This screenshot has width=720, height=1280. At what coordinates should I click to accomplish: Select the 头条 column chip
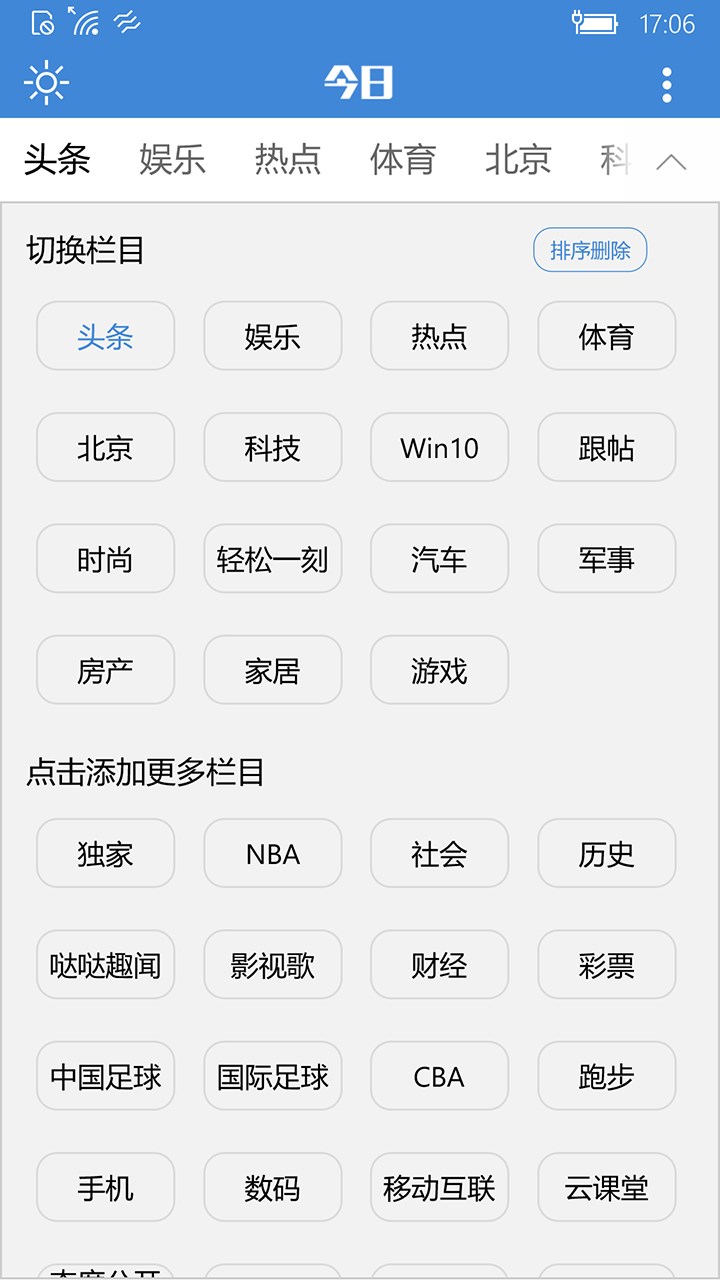click(x=105, y=337)
